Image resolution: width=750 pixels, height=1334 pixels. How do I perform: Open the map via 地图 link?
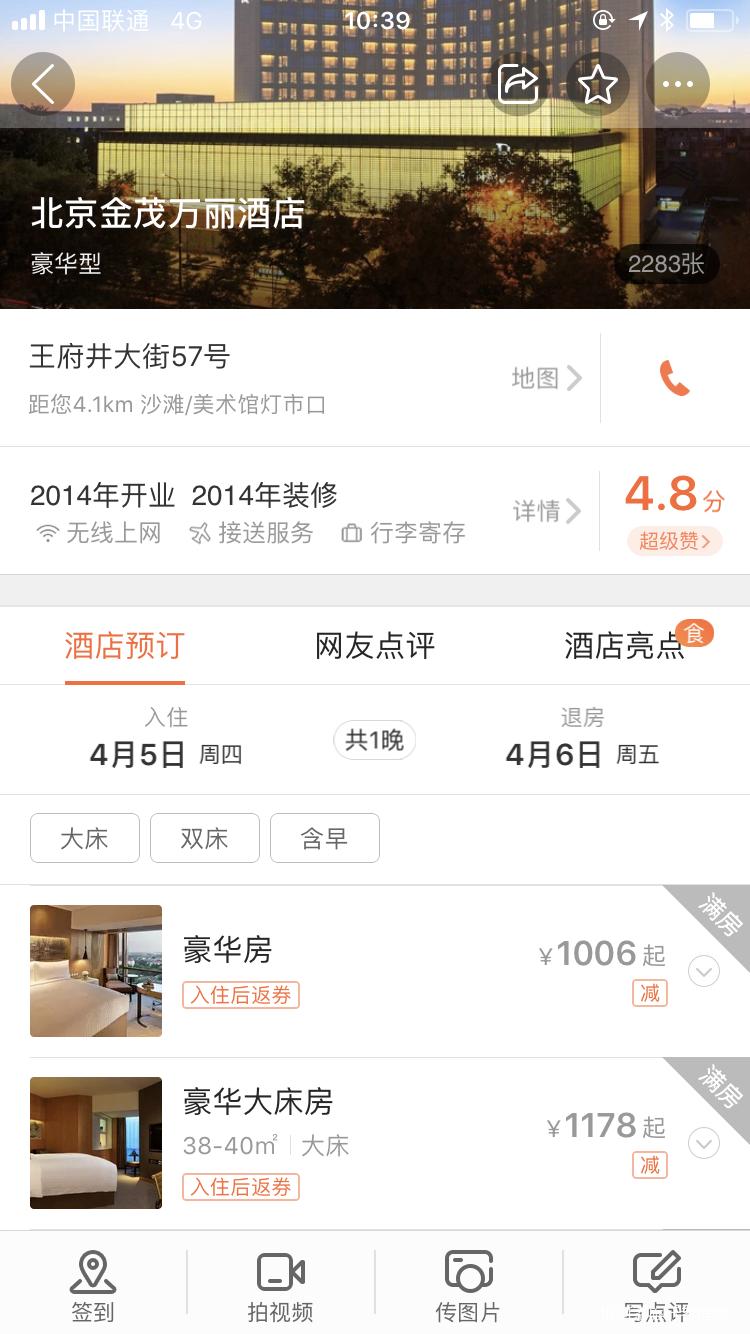click(x=546, y=378)
